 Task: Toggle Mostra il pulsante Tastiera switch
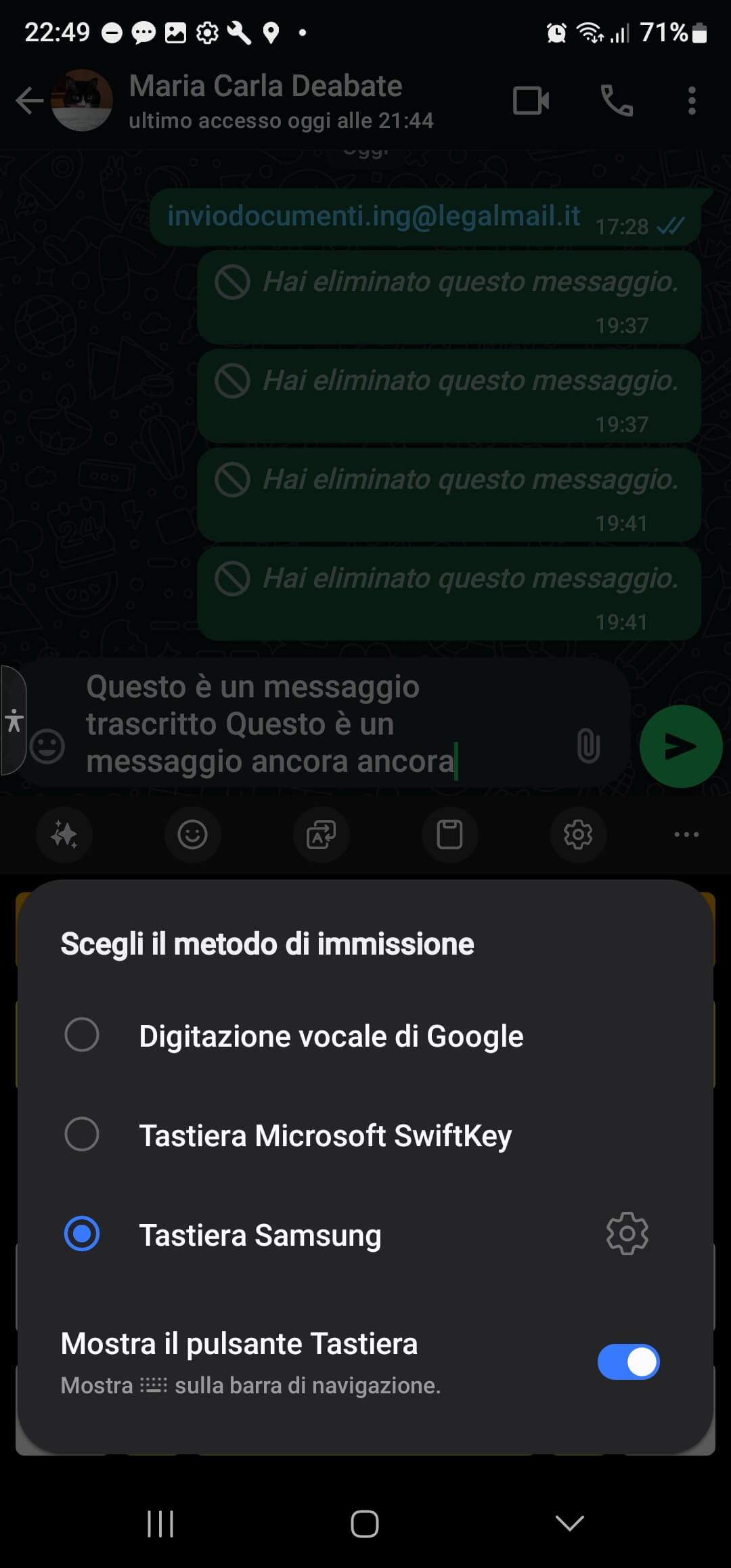click(627, 1362)
